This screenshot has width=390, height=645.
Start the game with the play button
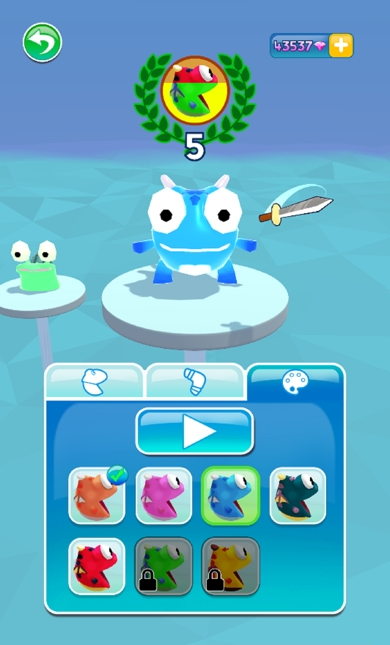pos(195,431)
